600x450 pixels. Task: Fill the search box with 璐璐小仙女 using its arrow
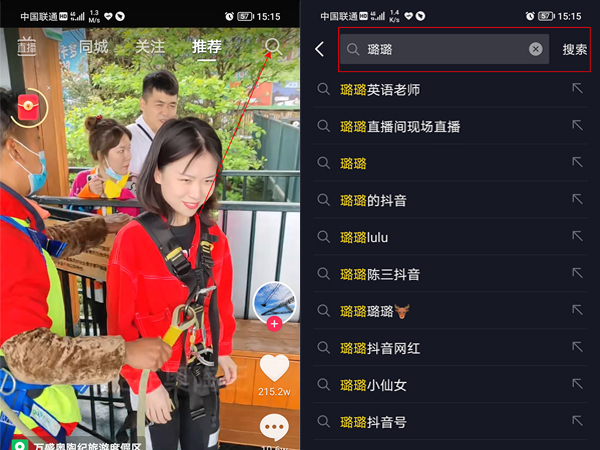pos(577,385)
